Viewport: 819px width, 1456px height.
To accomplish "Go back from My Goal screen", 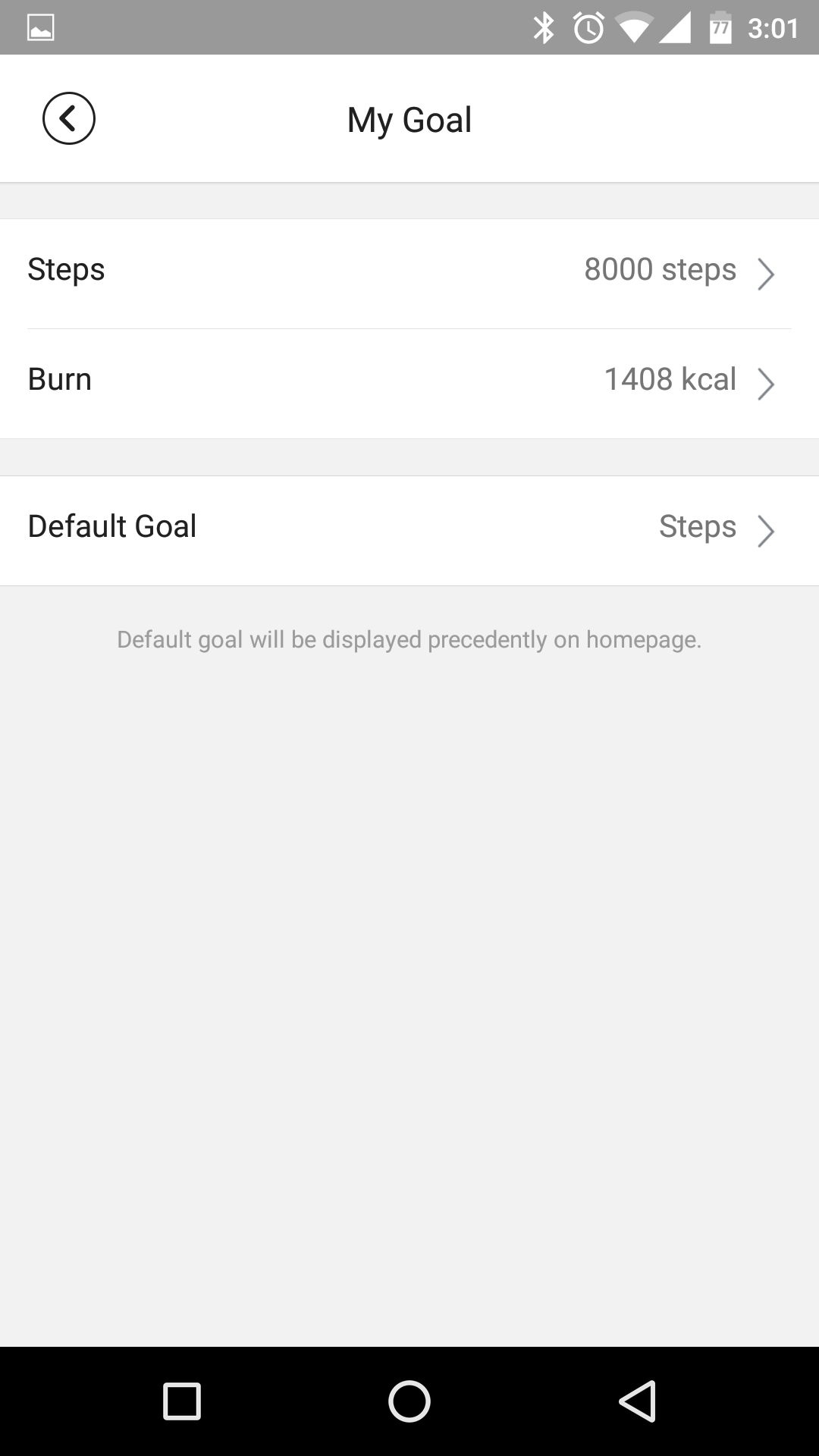I will (68, 119).
